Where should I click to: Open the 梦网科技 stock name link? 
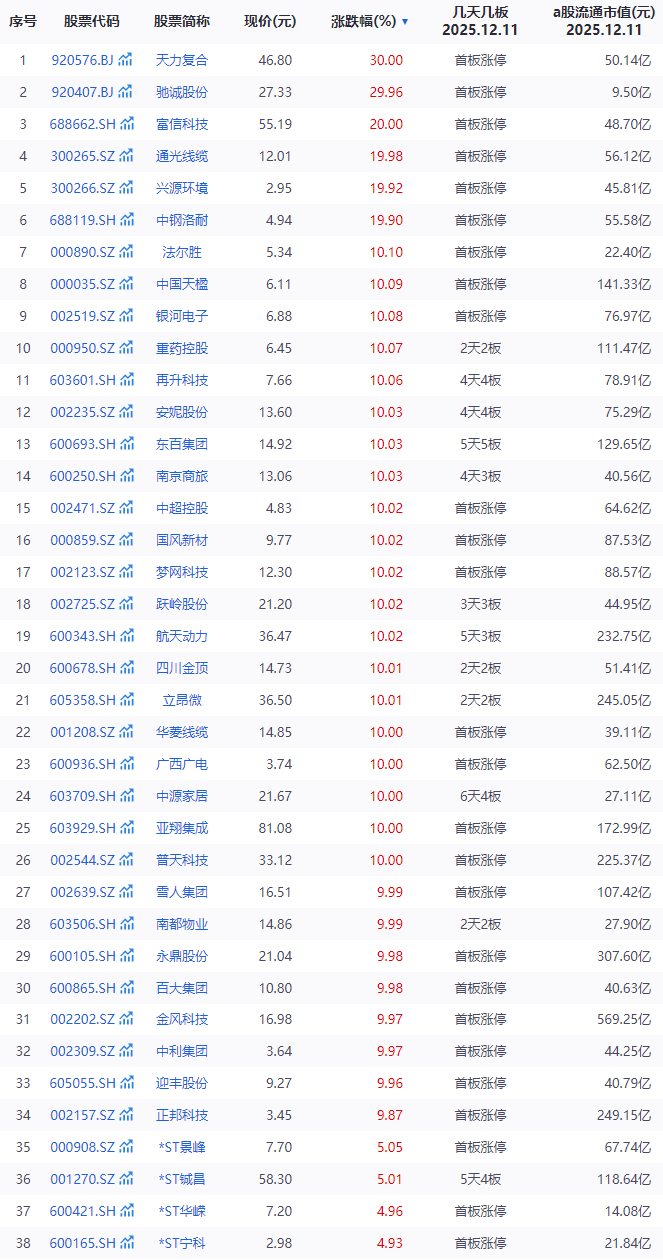182,572
